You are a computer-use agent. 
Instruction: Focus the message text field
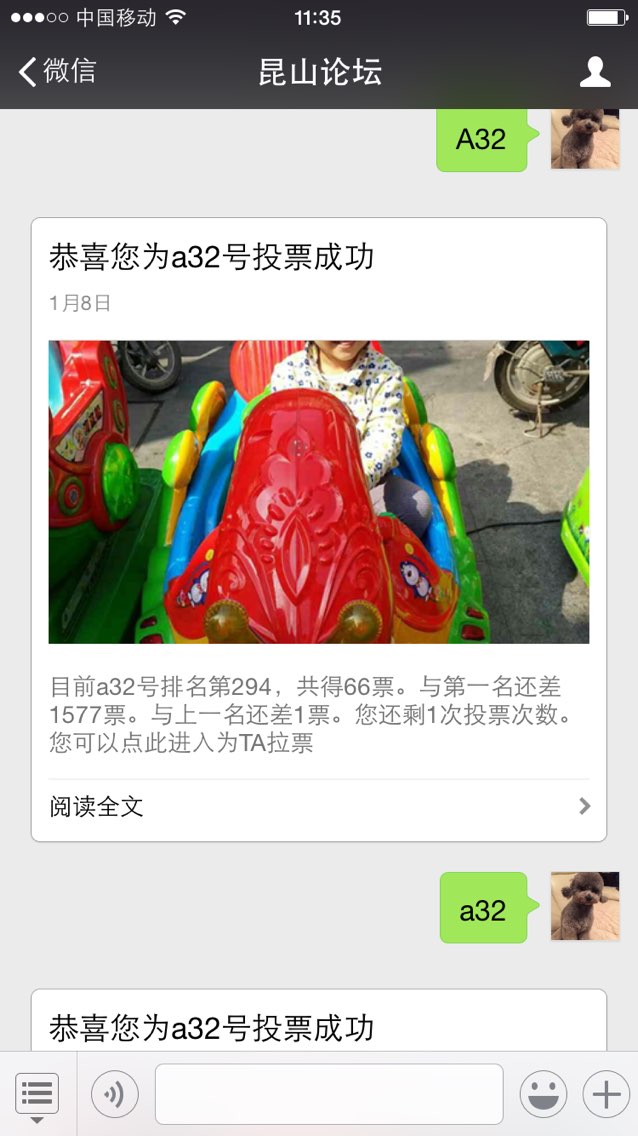coord(329,1094)
